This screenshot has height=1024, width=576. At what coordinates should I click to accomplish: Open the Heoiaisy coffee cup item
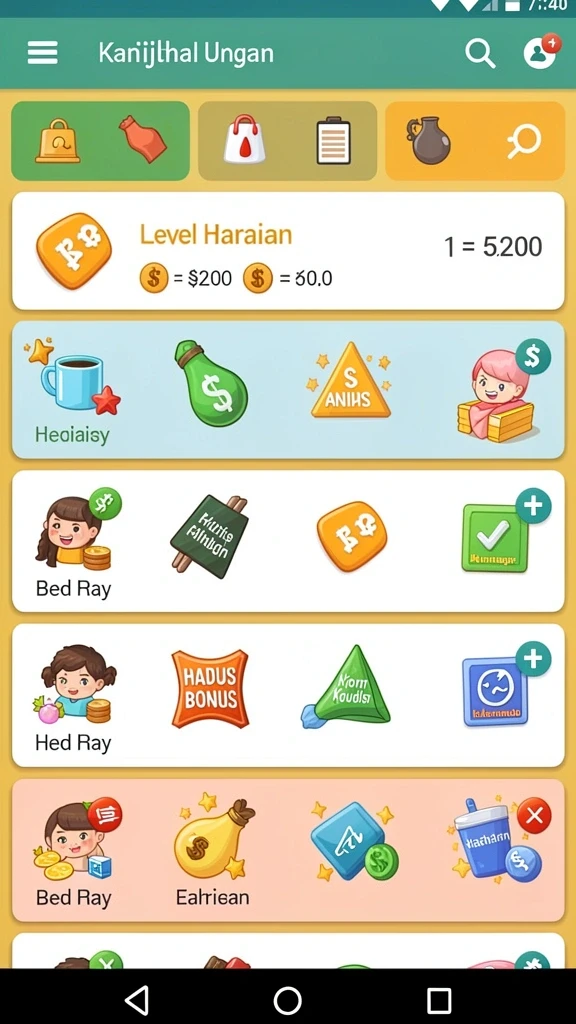tap(73, 391)
